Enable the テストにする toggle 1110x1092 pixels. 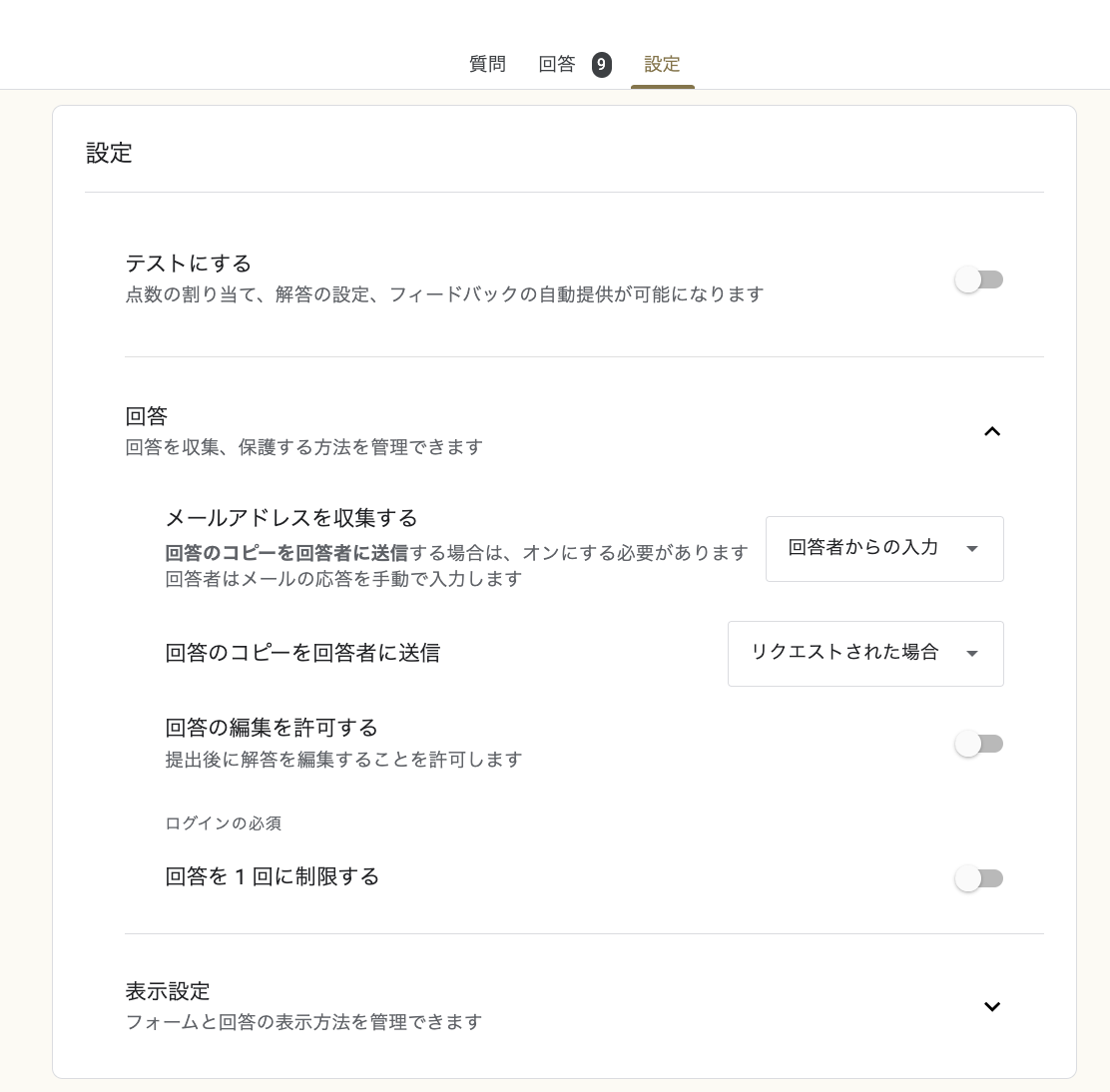click(978, 279)
